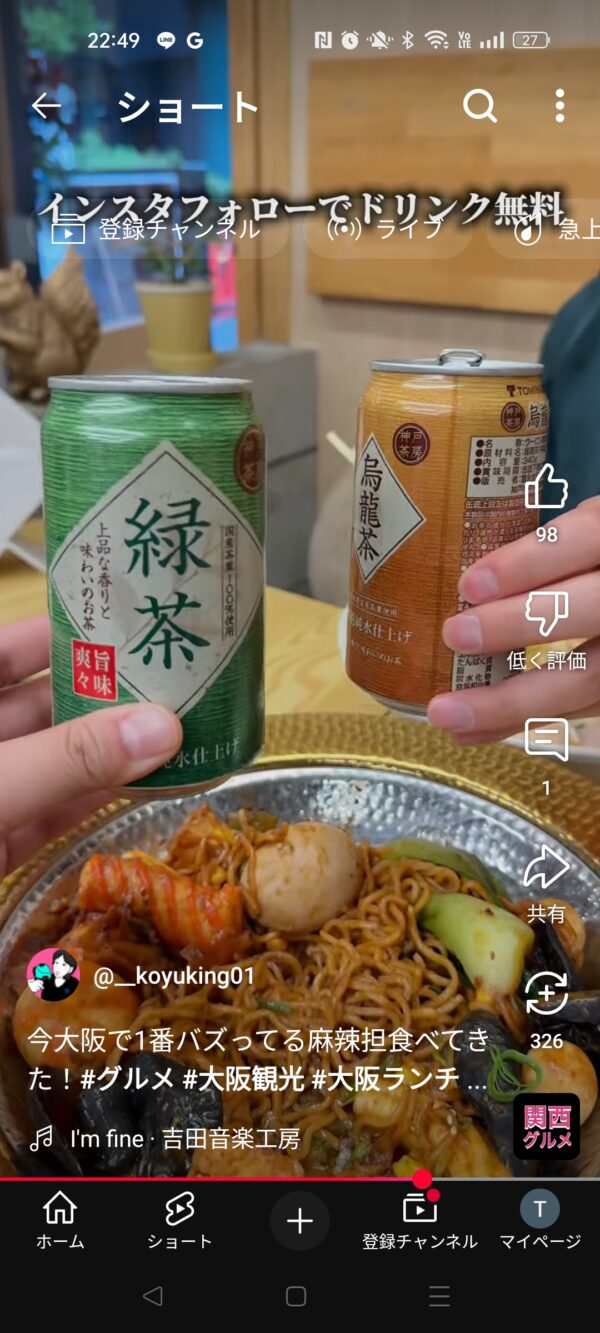
Task: Switch to the ホーム tab
Action: pos(60,1221)
